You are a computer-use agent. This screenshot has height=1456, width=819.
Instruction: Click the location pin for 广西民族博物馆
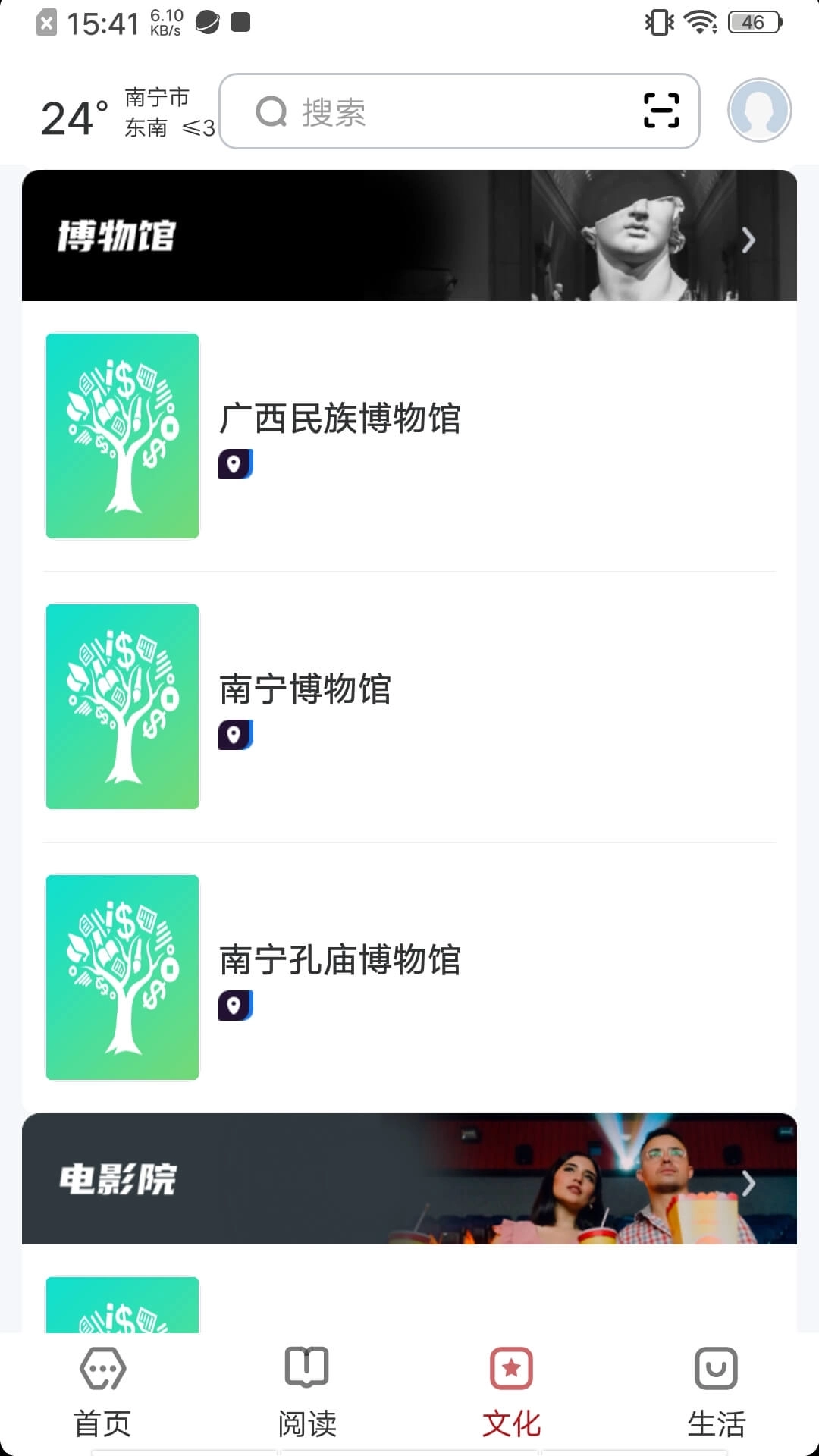pos(236,466)
